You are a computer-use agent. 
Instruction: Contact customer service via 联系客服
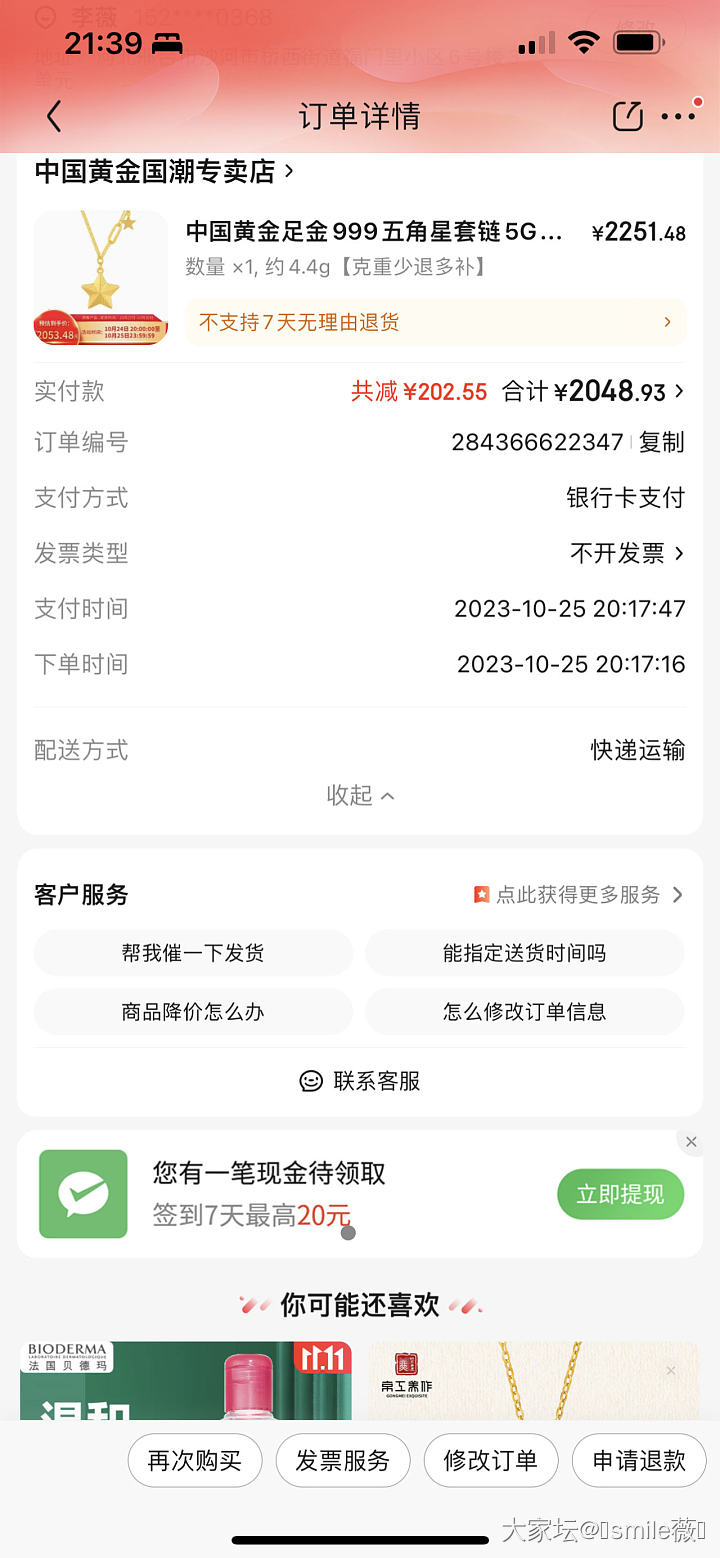tap(360, 1081)
